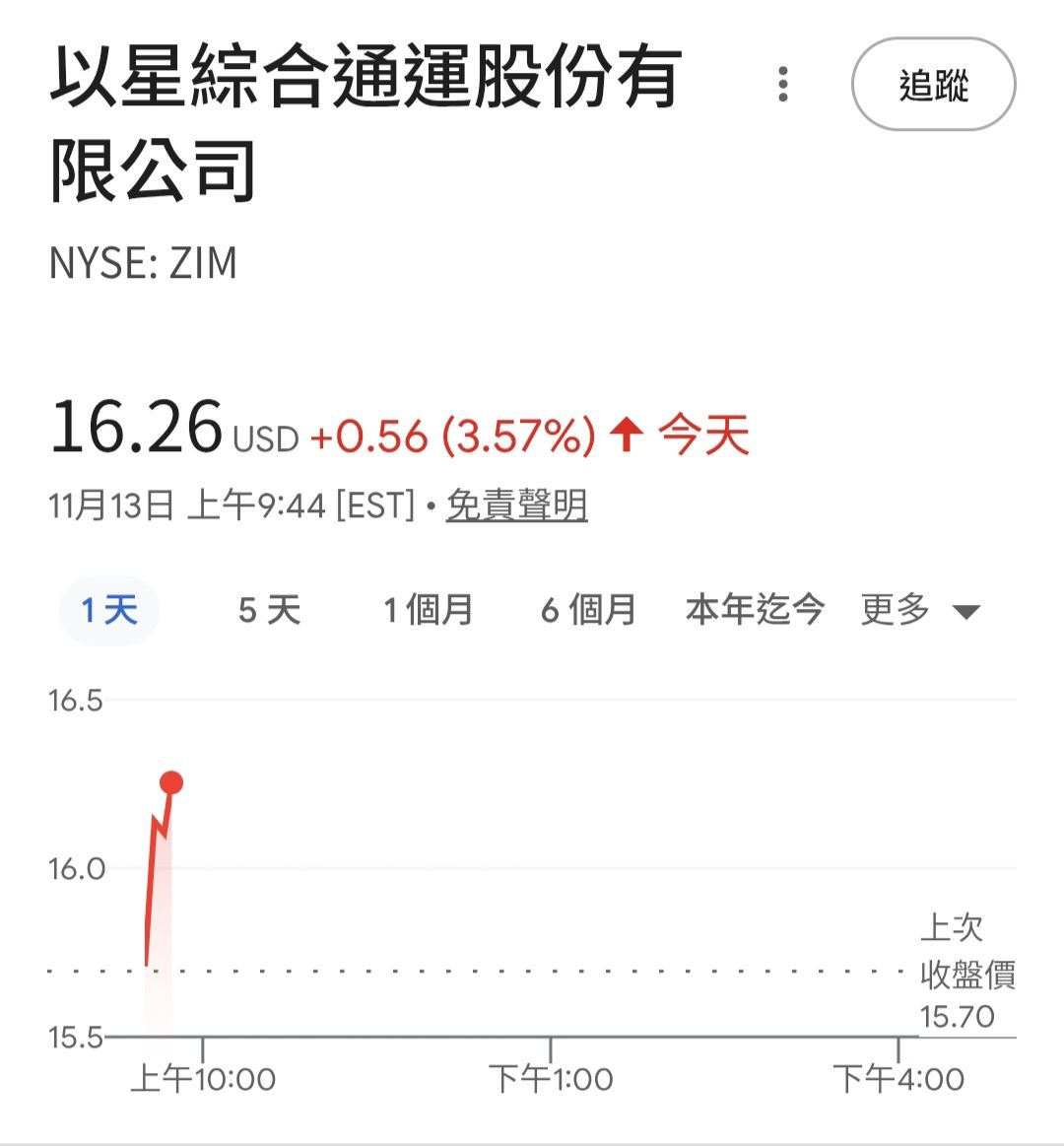Screen dimensions: 1064x1146
Task: Expand the 更多 time range dropdown
Action: click(x=895, y=609)
